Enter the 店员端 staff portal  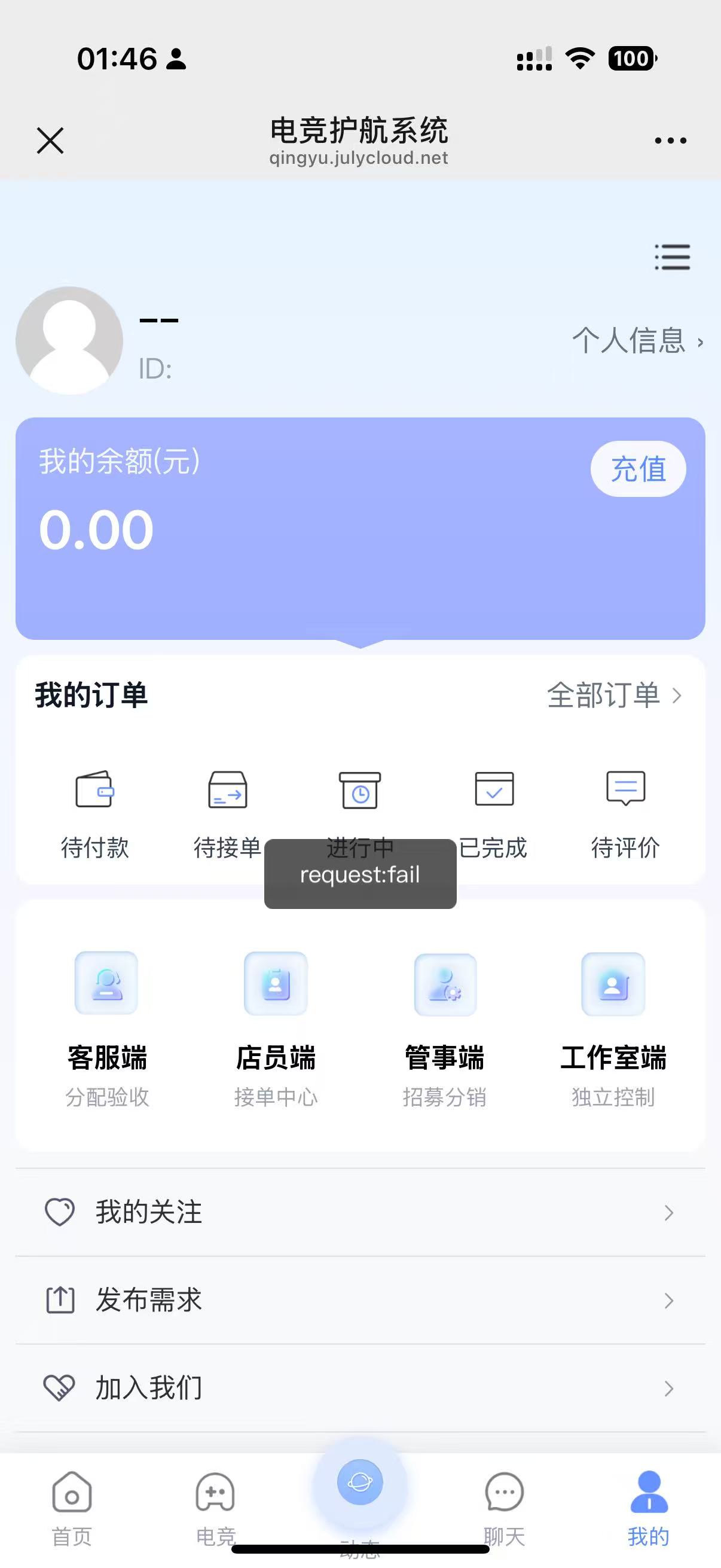[x=276, y=1029]
